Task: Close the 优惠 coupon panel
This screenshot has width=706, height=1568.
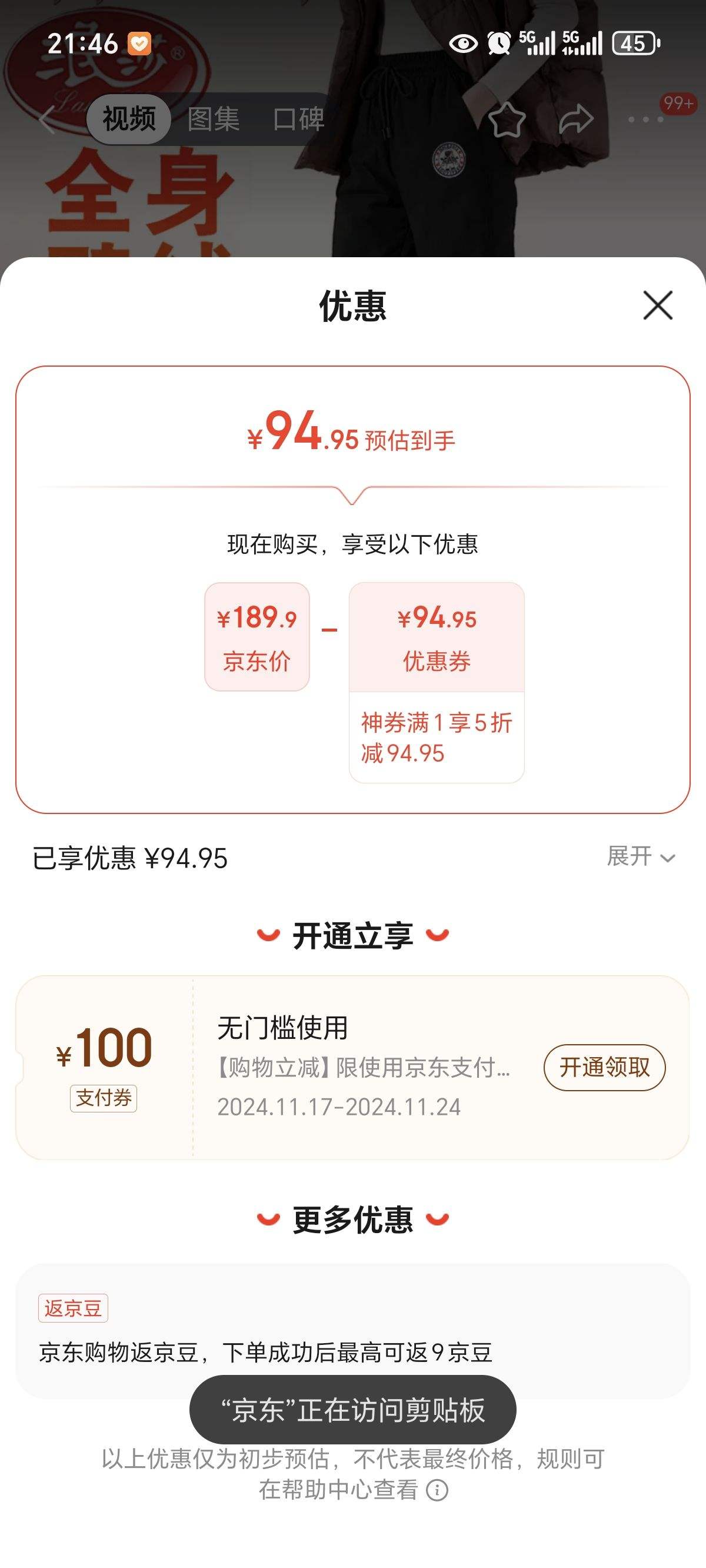Action: pyautogui.click(x=657, y=306)
